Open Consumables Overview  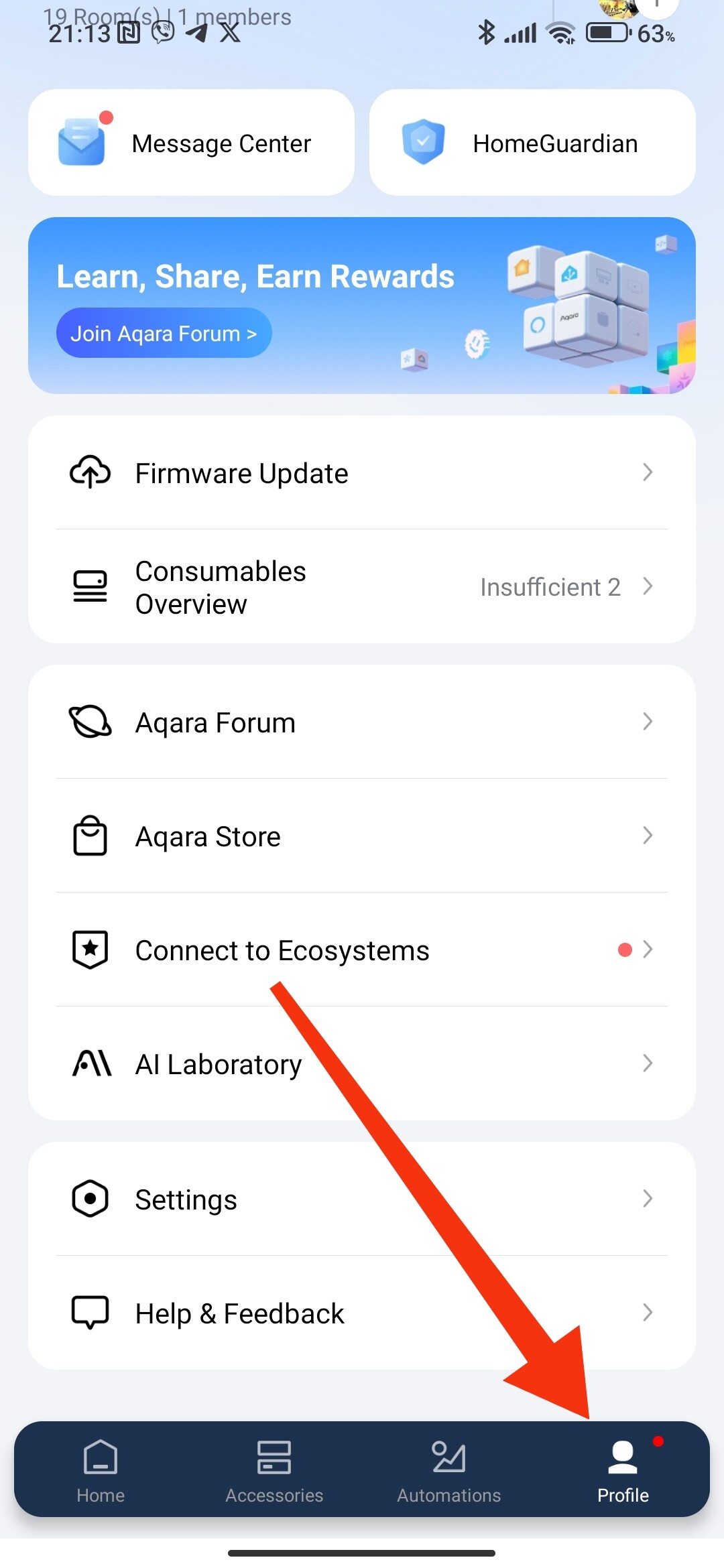coord(362,587)
